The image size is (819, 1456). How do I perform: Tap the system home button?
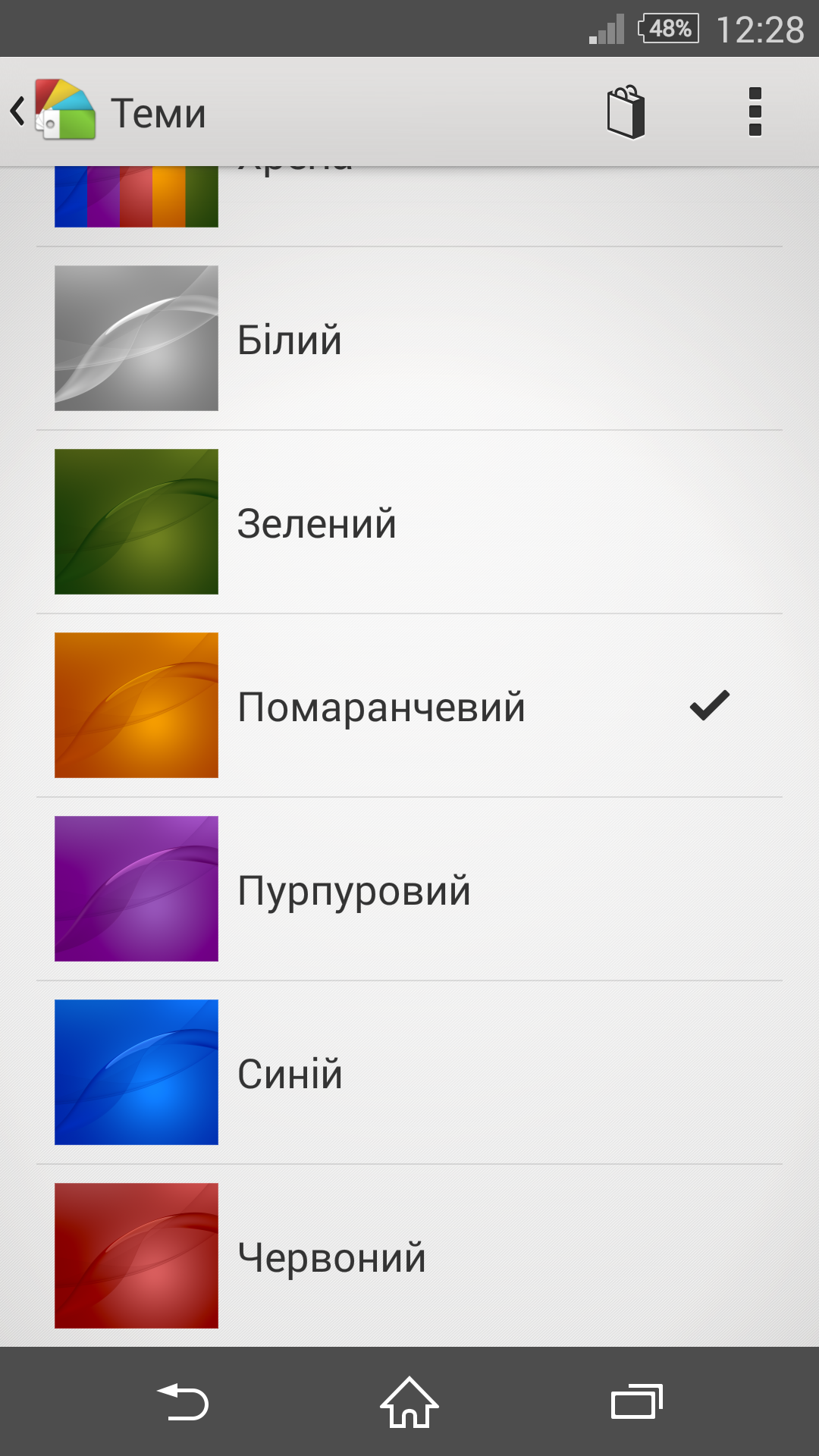(x=409, y=1402)
